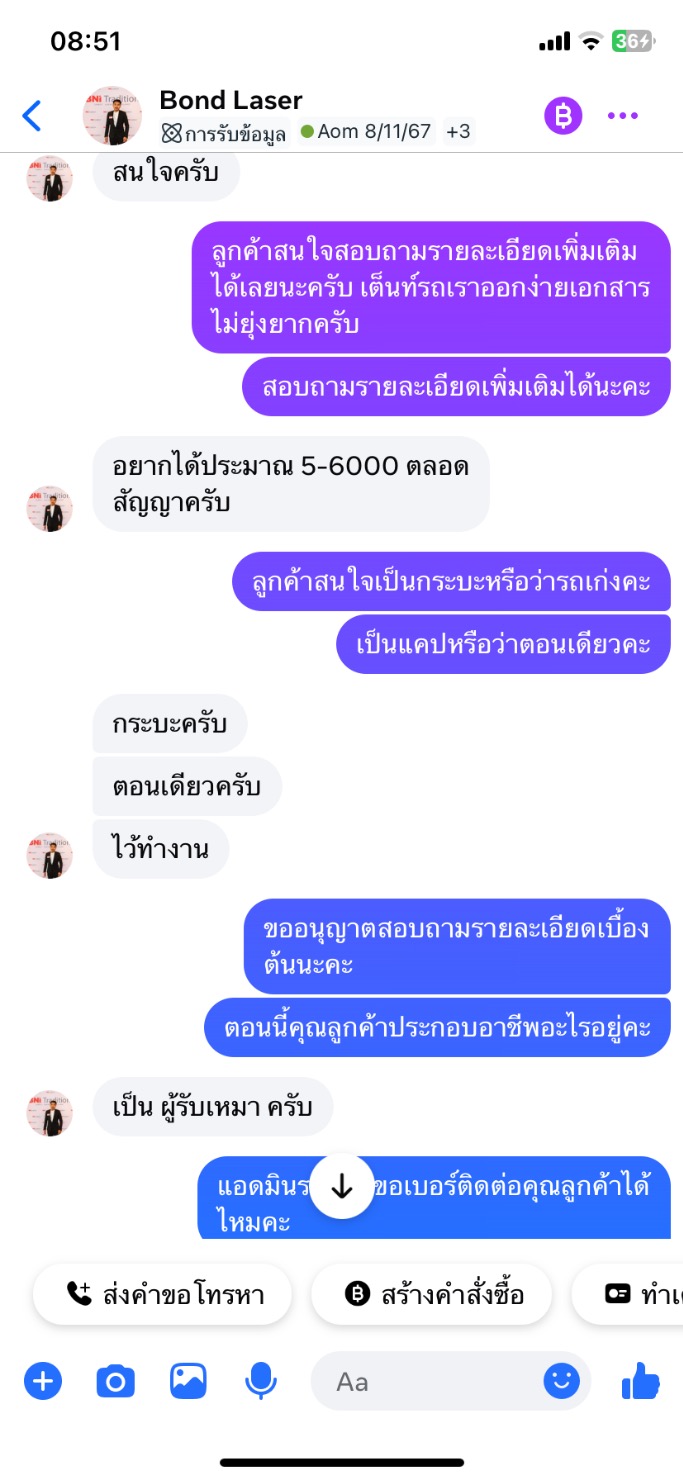Tap the purple Bitcoin-style order icon
683x1480 pixels.
pos(563,116)
